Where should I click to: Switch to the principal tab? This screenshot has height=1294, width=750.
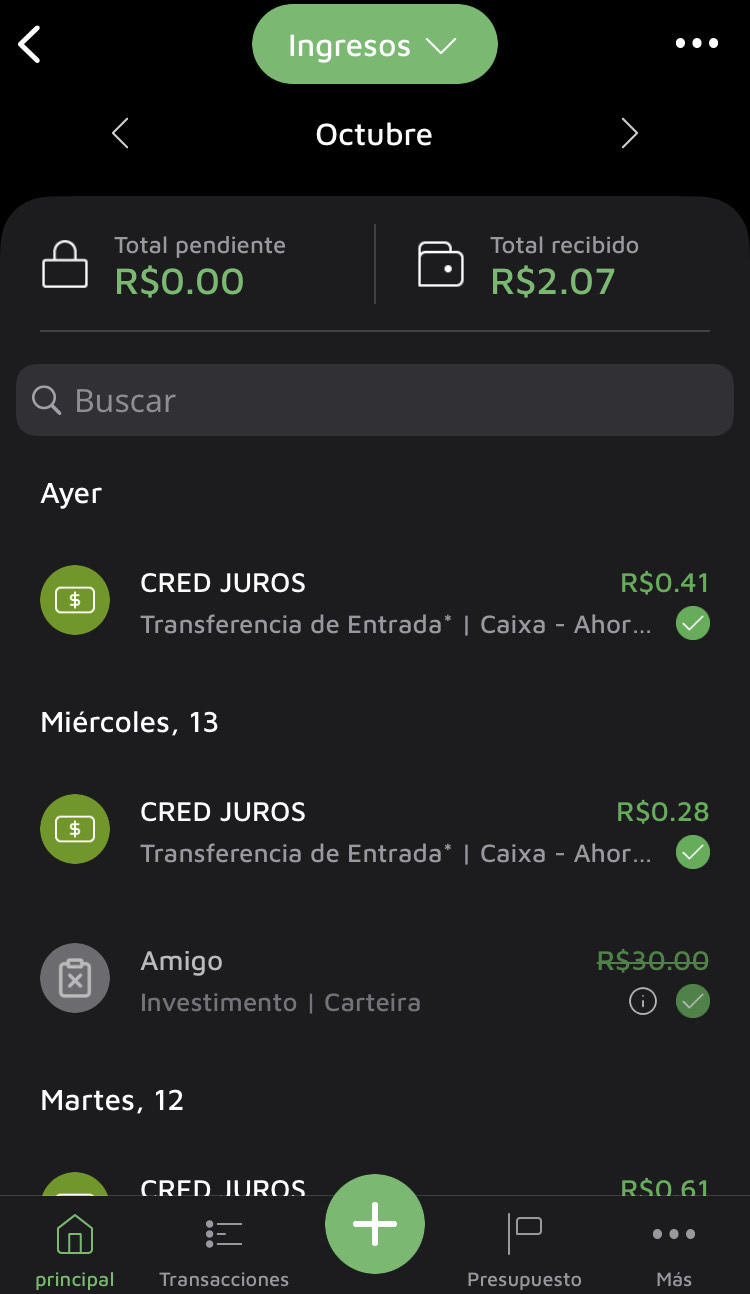[x=75, y=1250]
